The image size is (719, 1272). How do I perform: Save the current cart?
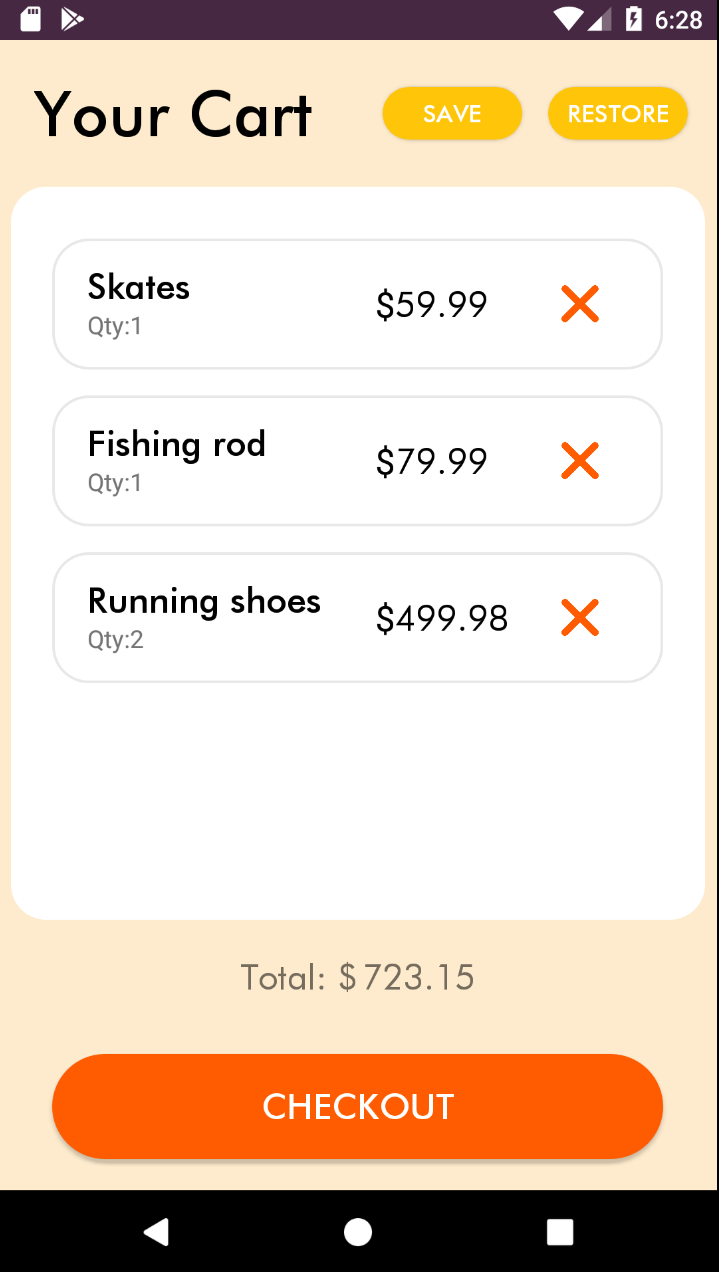pyautogui.click(x=452, y=114)
